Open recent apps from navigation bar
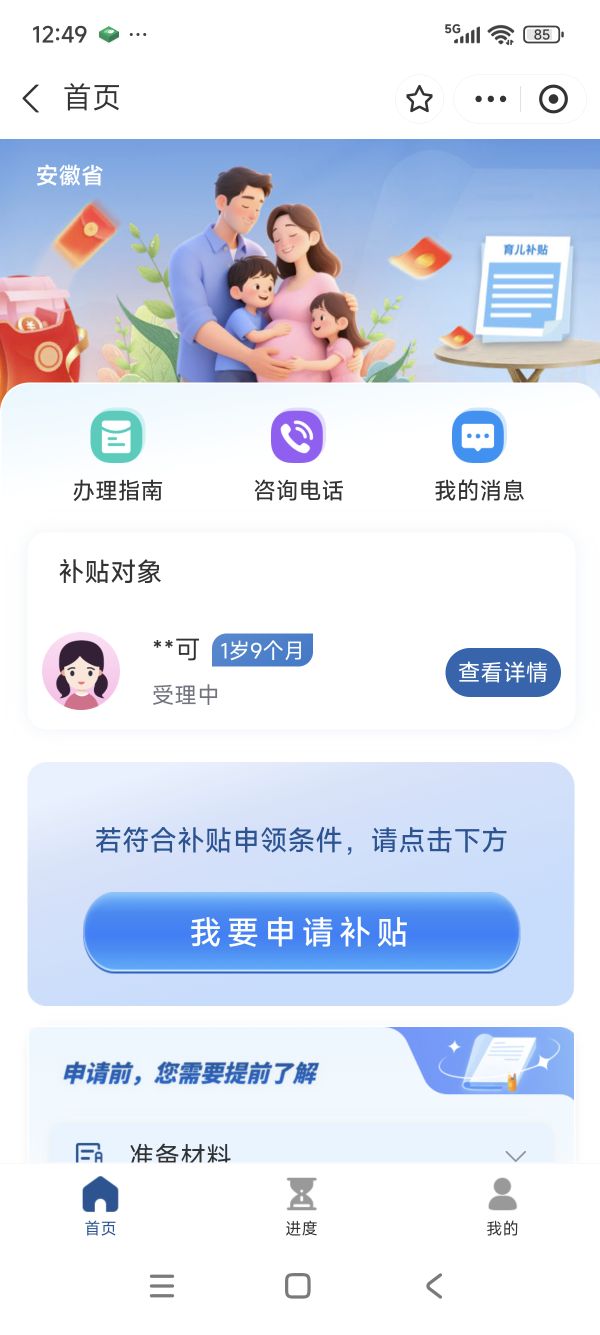Image resolution: width=600 pixels, height=1335 pixels. pos(162,1286)
